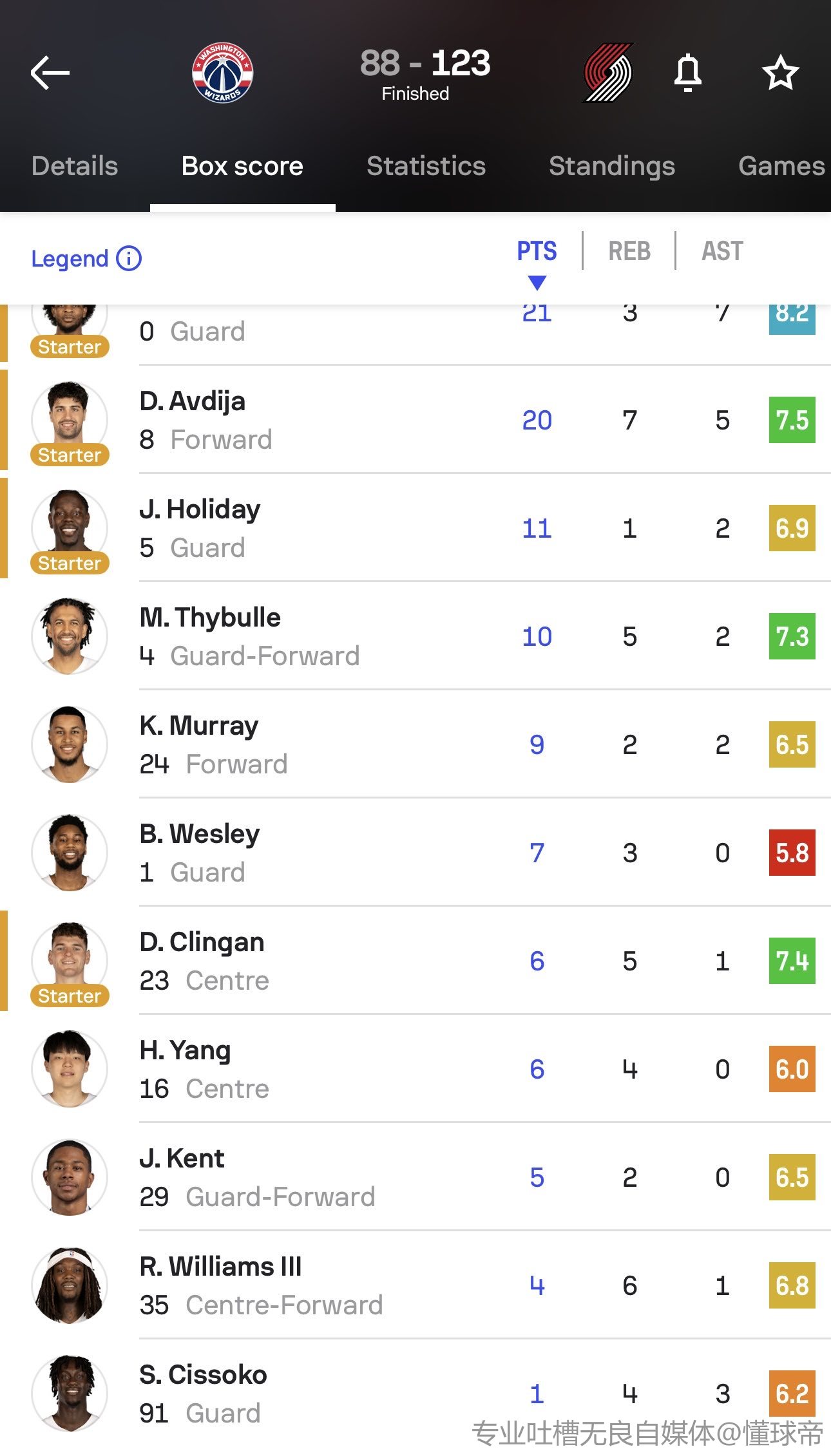The image size is (831, 1456).
Task: Open the Washington Wizards team logo
Action: point(222,73)
